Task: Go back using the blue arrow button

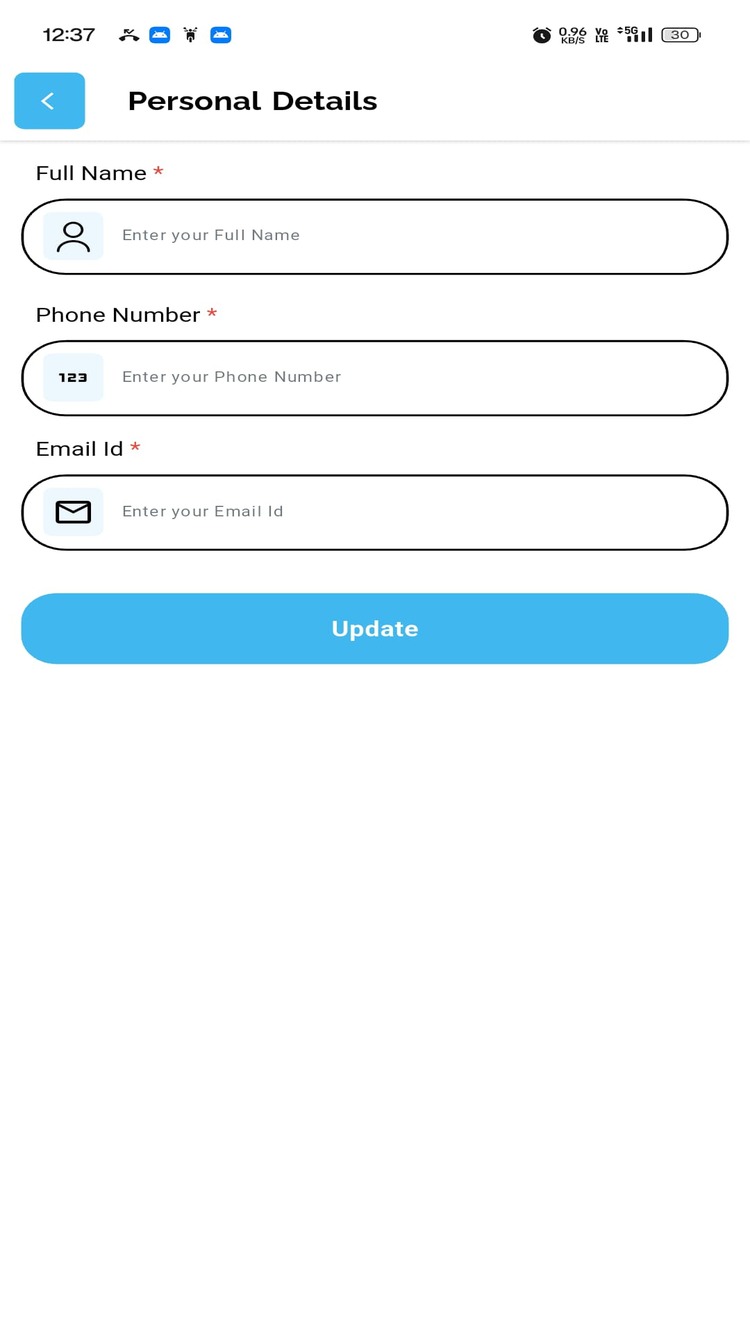Action: [x=49, y=101]
